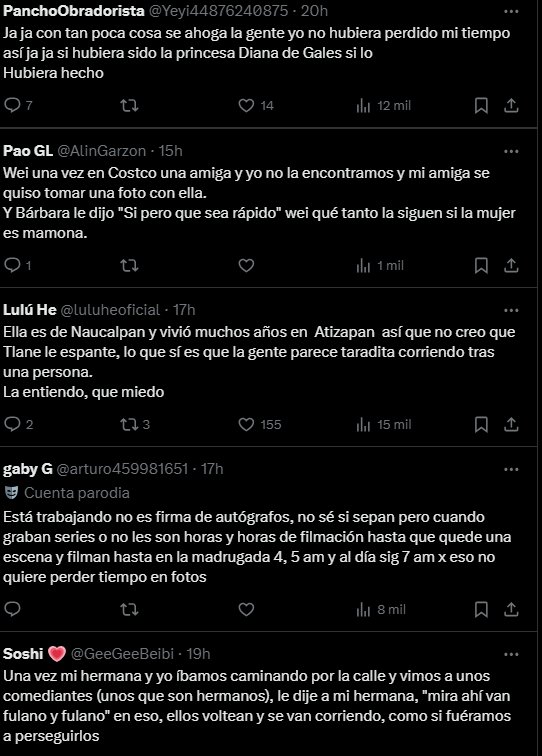Open more options on gaby G's tweet
The height and width of the screenshot is (756, 542).
(x=511, y=469)
